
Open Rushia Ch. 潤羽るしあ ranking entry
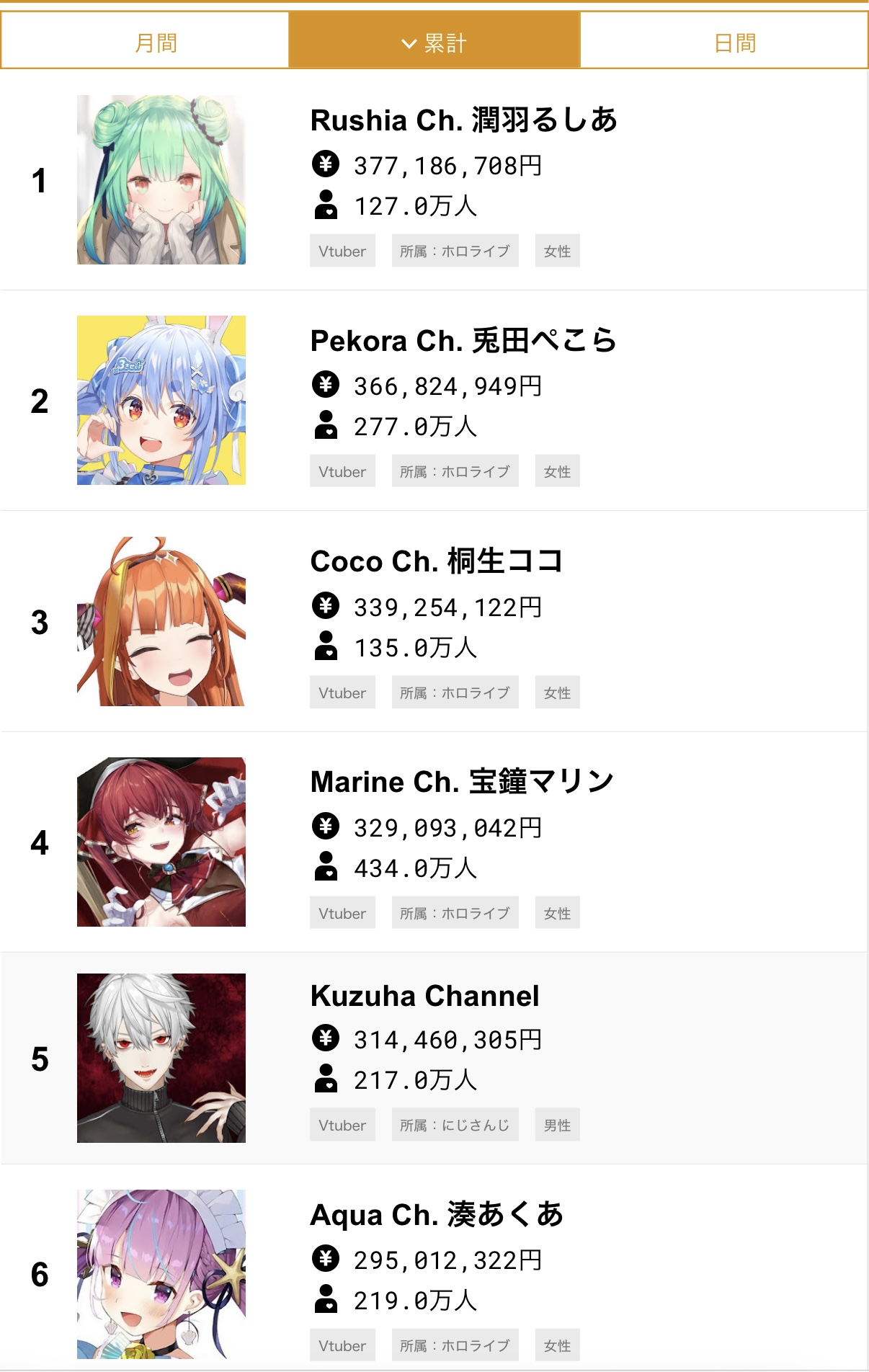tap(463, 120)
